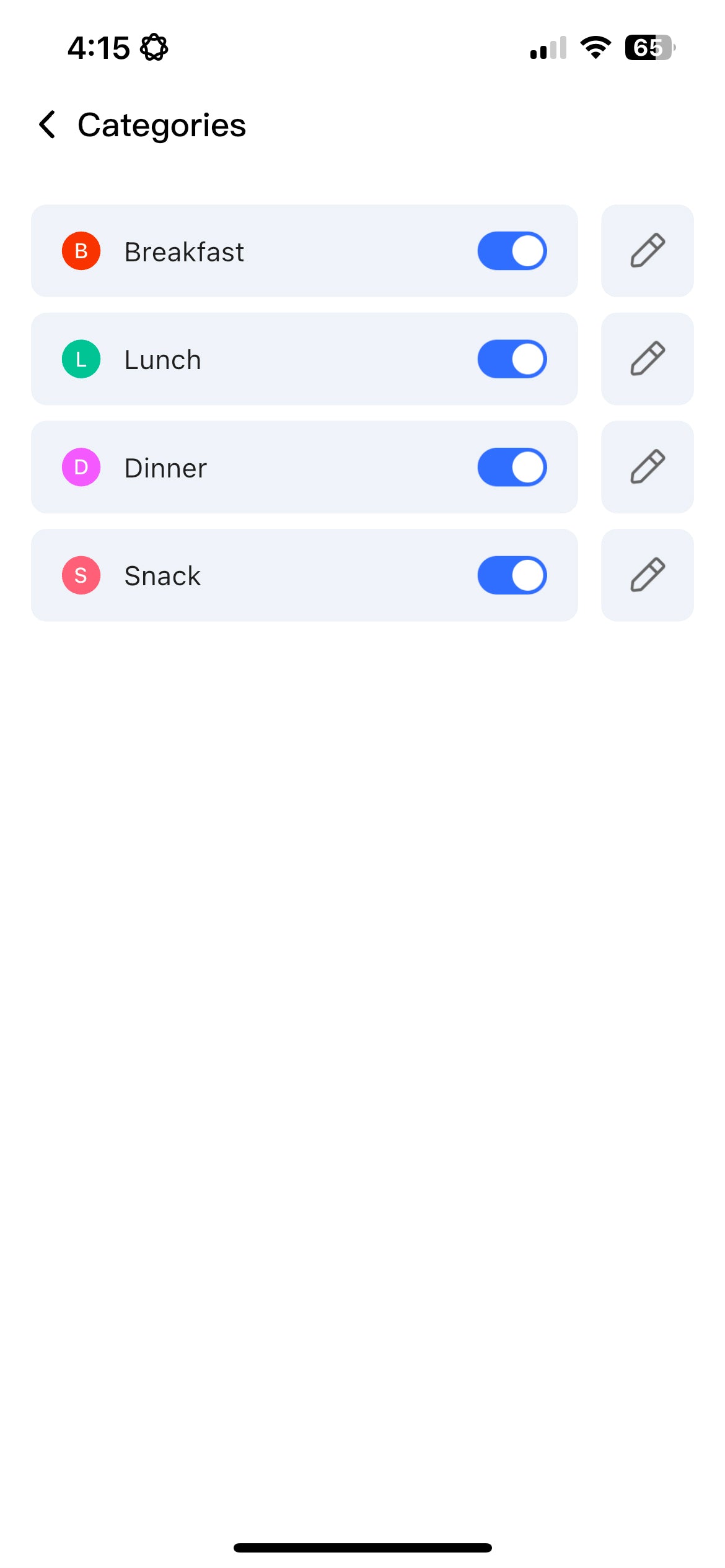Disable the Breakfast category toggle

(511, 250)
